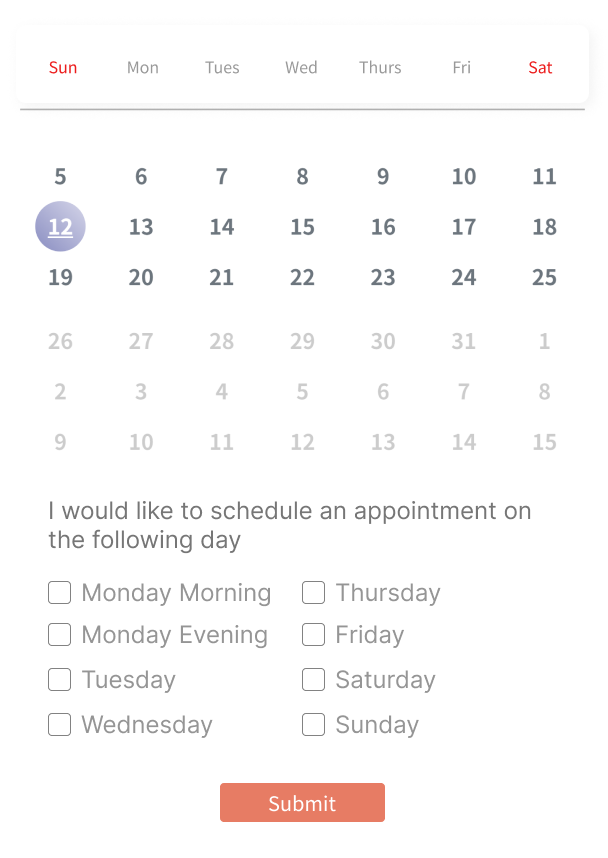
Task: Tick the Tuesday checkbox
Action: [60, 680]
